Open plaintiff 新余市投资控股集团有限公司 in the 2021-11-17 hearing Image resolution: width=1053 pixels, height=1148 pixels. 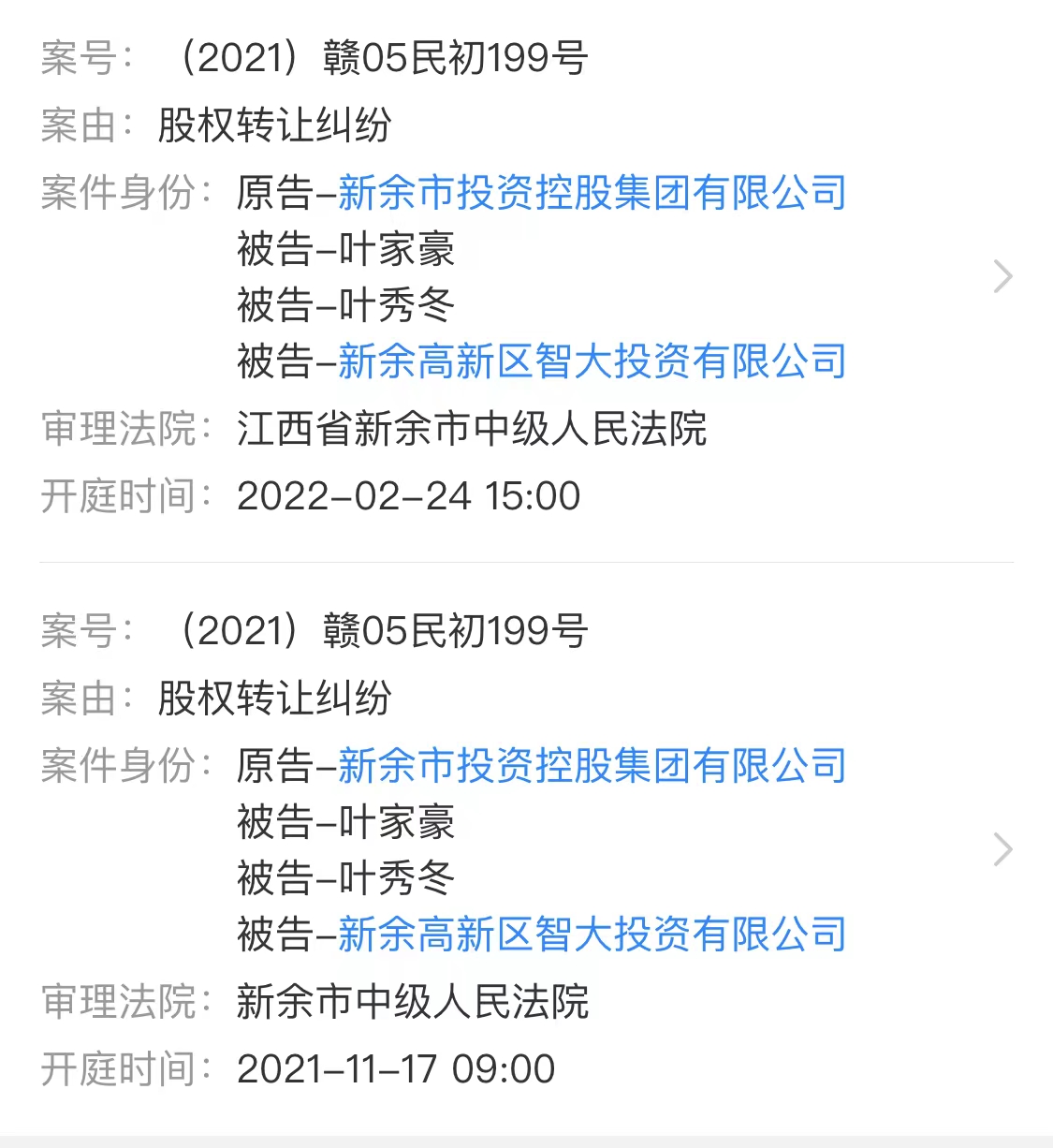tap(592, 766)
